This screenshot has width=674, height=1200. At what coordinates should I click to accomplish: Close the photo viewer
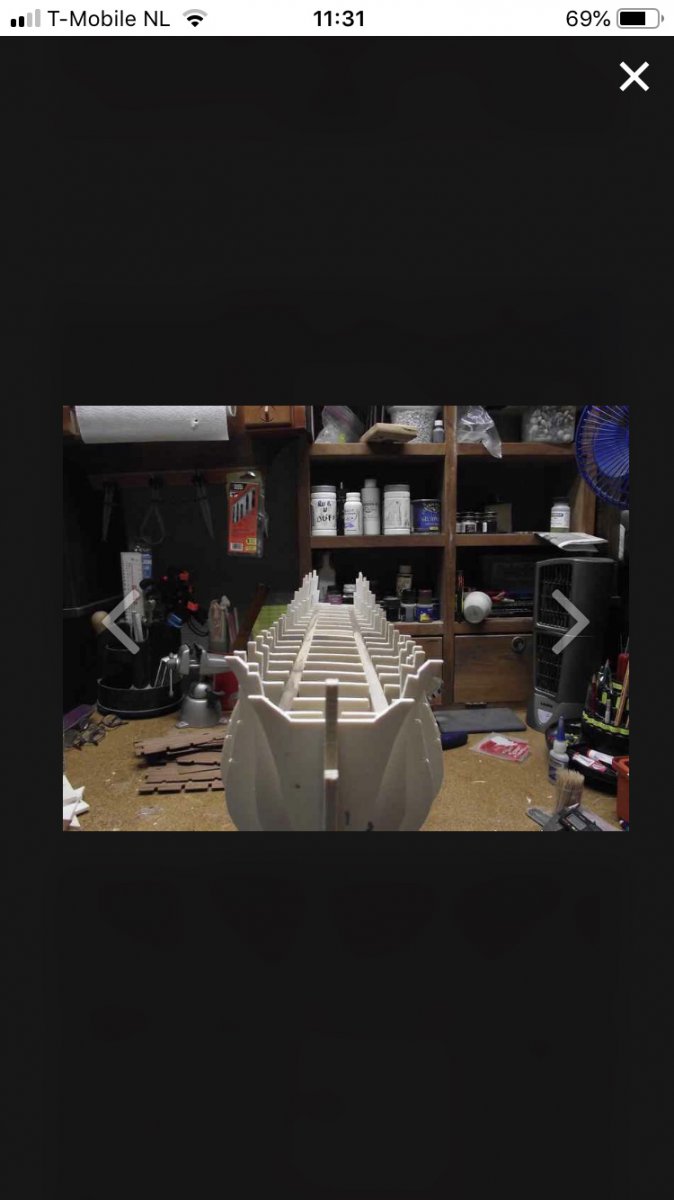[x=633, y=77]
